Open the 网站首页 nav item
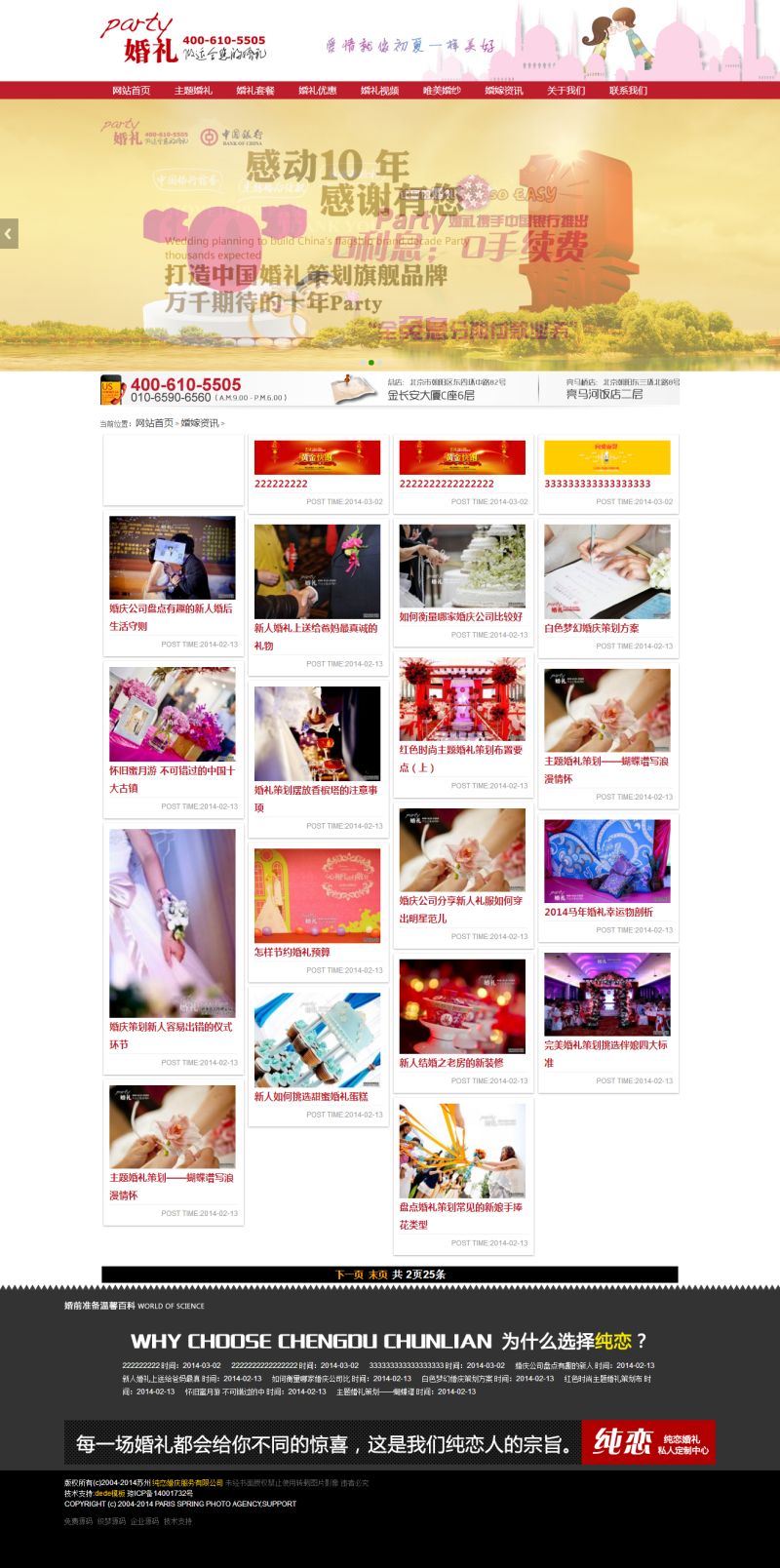The width and height of the screenshot is (780, 1568). tap(131, 91)
